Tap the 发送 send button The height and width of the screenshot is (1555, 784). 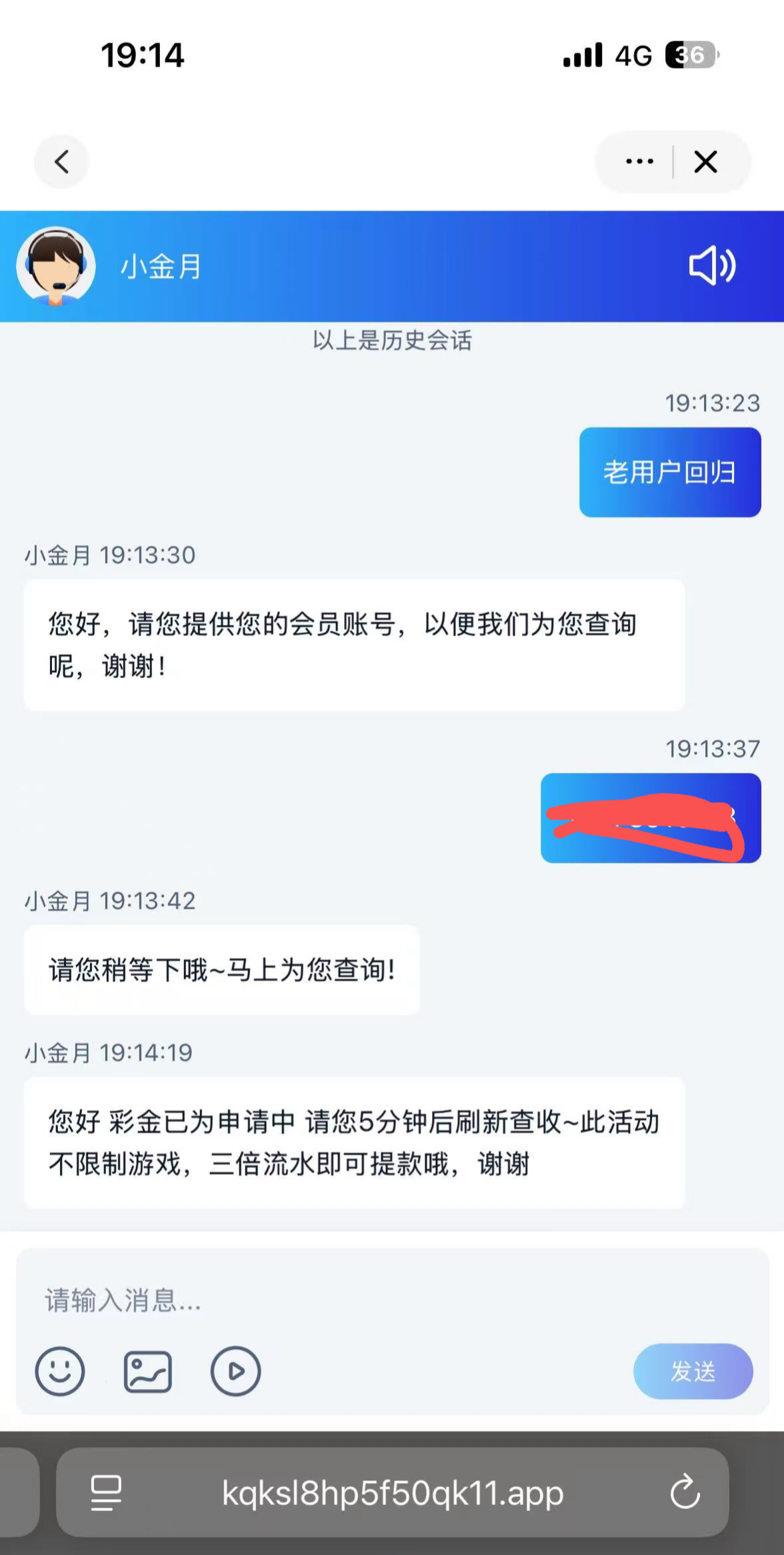coord(693,1372)
